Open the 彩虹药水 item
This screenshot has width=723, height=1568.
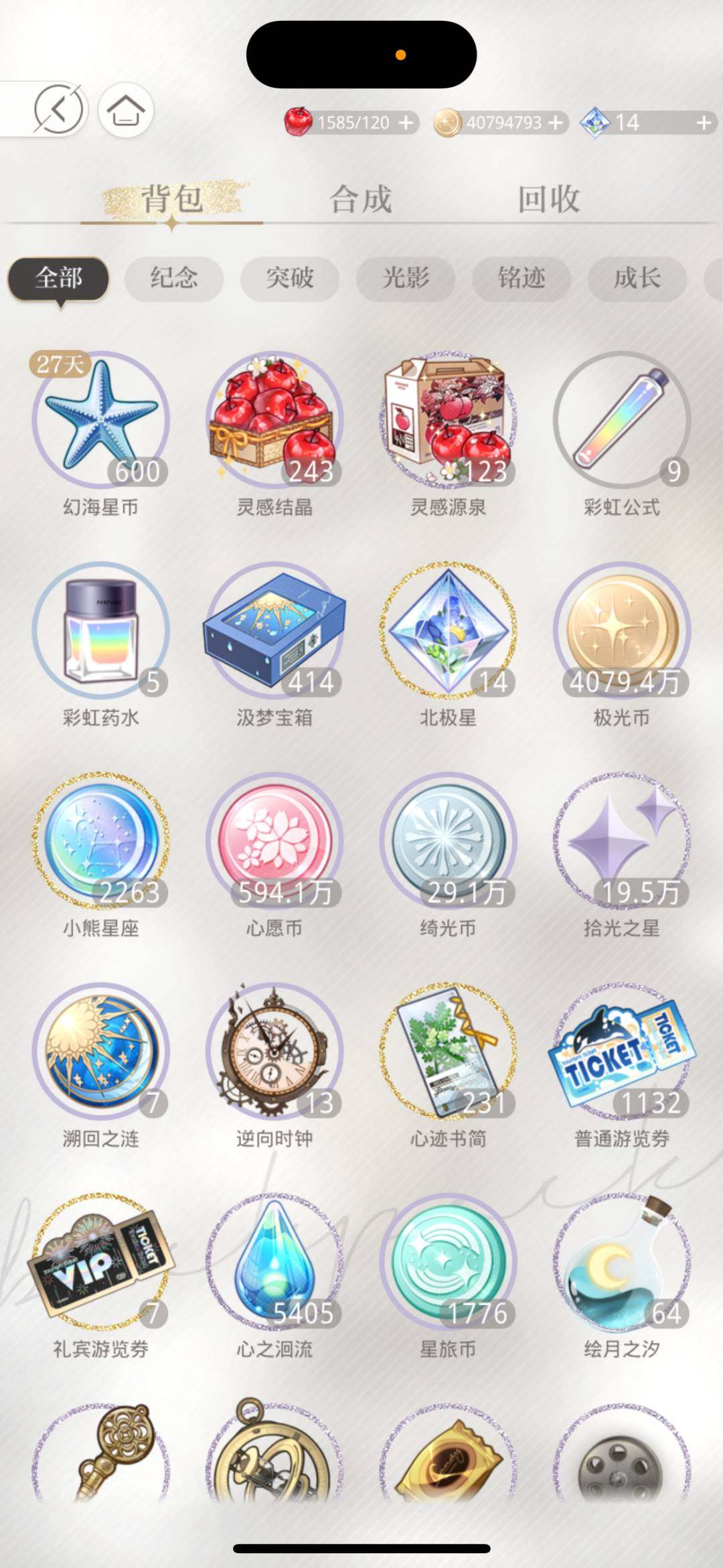point(100,630)
